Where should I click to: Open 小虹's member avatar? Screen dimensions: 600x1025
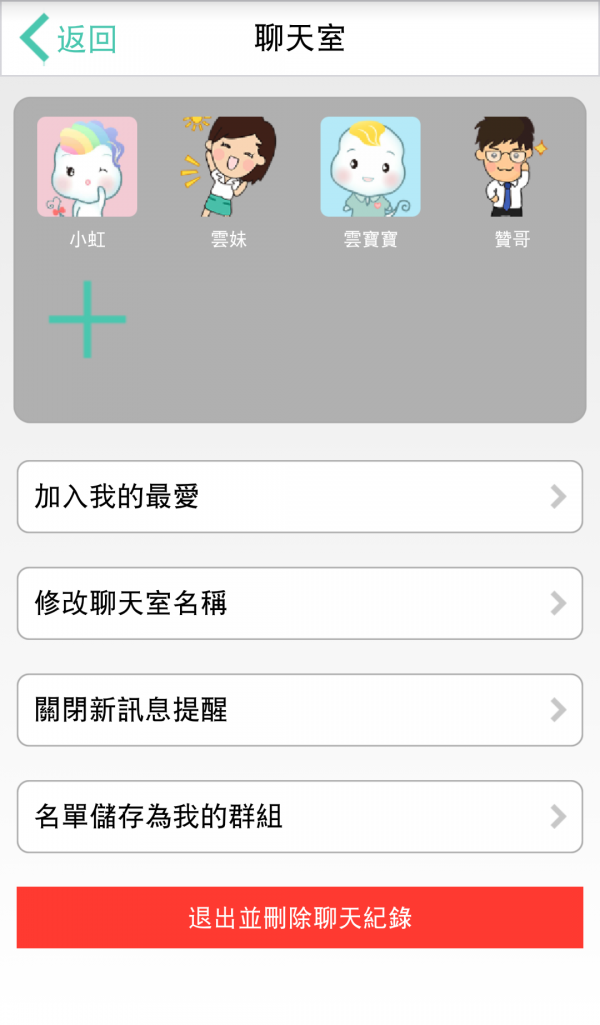click(87, 167)
